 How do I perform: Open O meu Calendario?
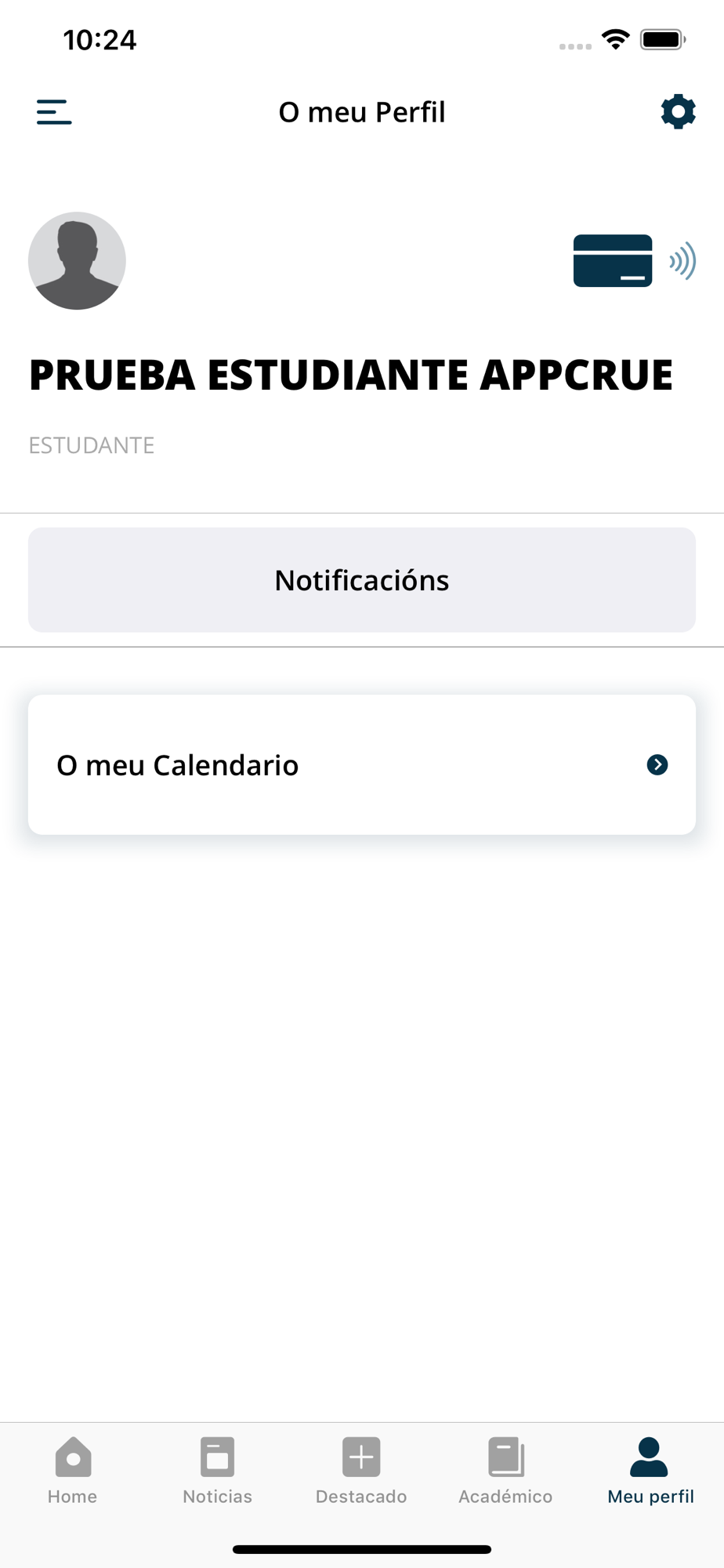tap(362, 764)
